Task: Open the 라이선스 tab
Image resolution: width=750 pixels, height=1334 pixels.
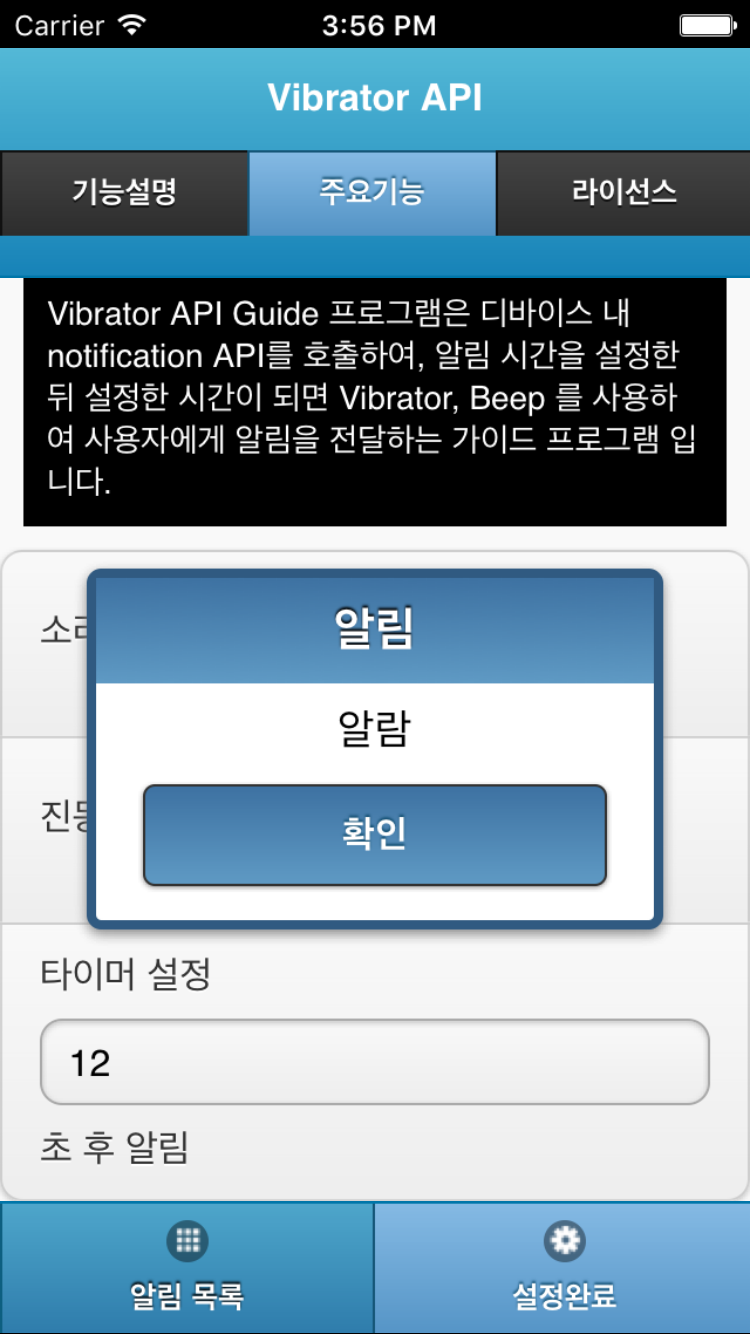Action: [623, 193]
